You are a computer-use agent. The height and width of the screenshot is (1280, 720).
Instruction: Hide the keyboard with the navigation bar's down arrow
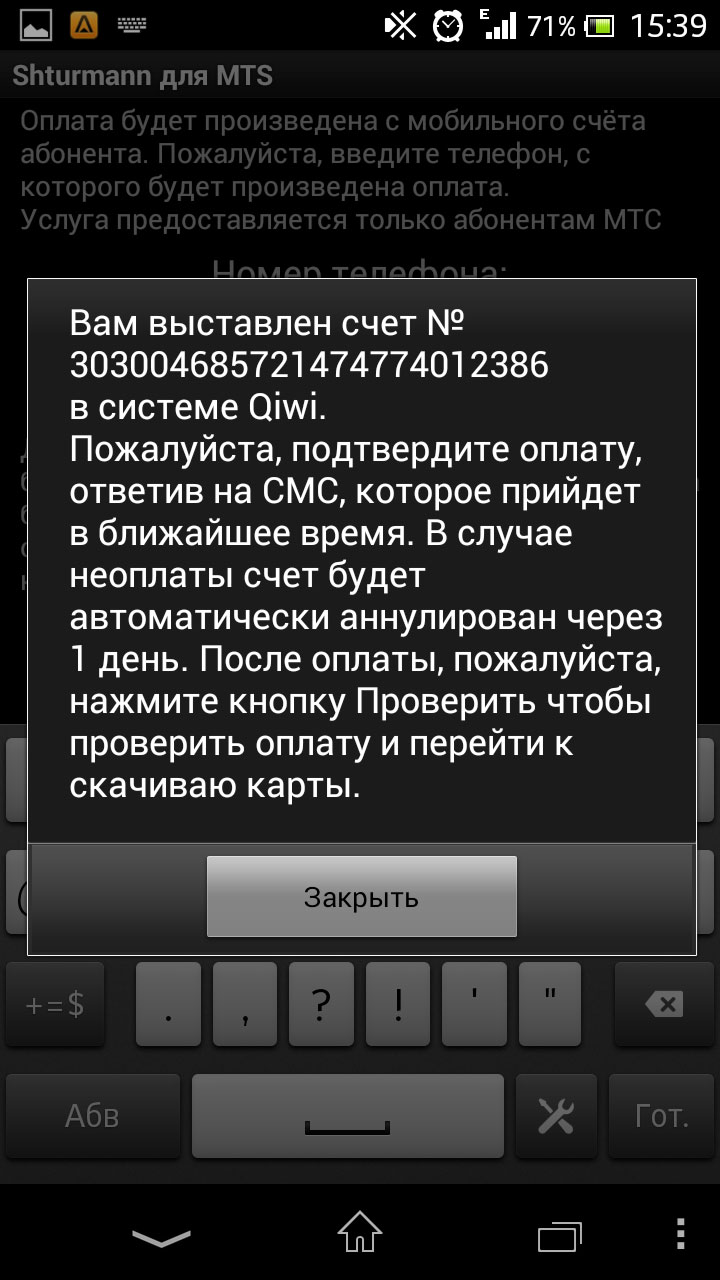coord(161,1238)
